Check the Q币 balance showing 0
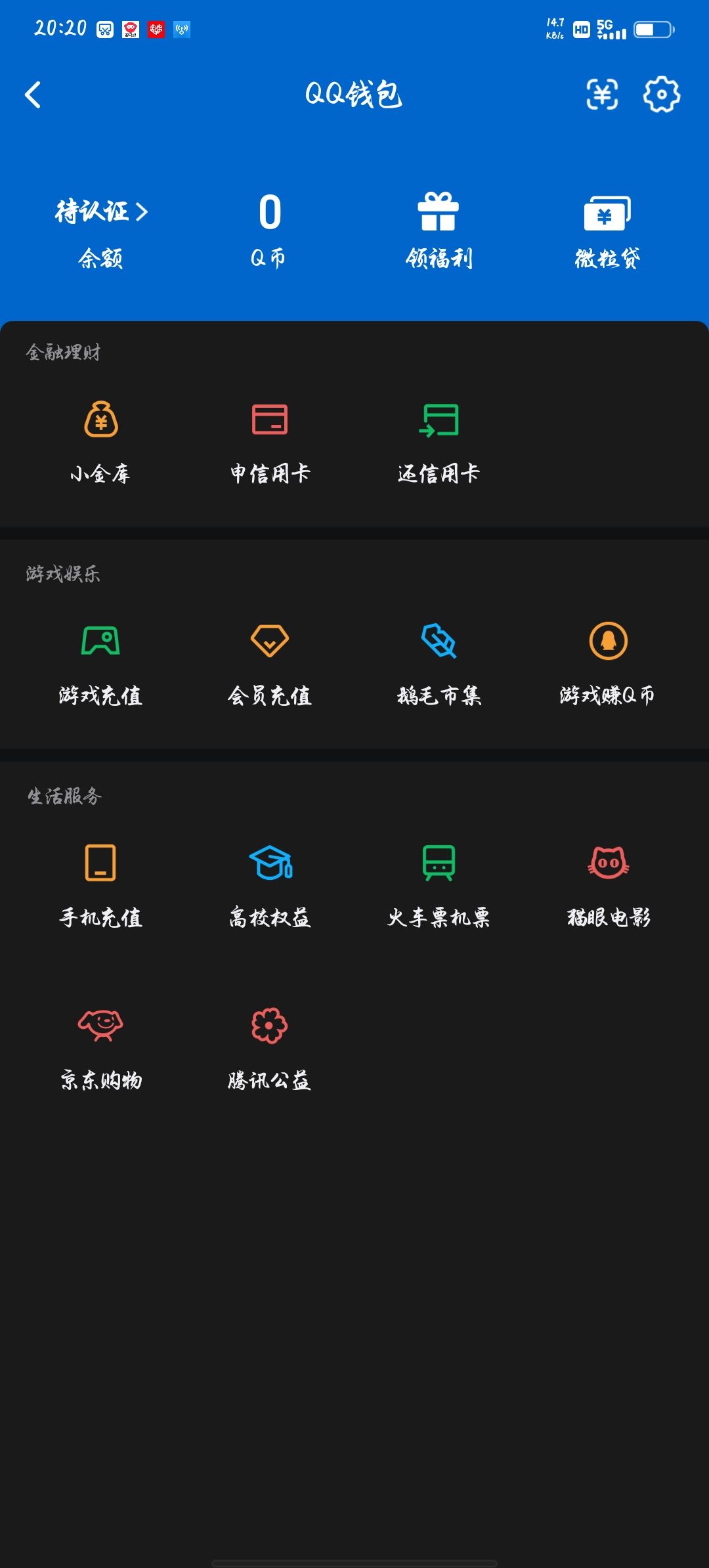Image resolution: width=709 pixels, height=1568 pixels. (270, 230)
